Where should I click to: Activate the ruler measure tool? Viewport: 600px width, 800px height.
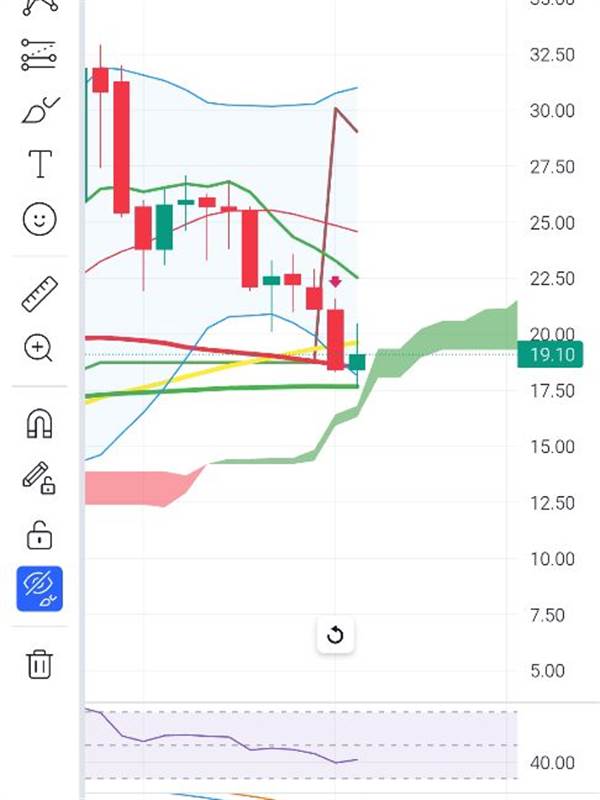point(39,294)
